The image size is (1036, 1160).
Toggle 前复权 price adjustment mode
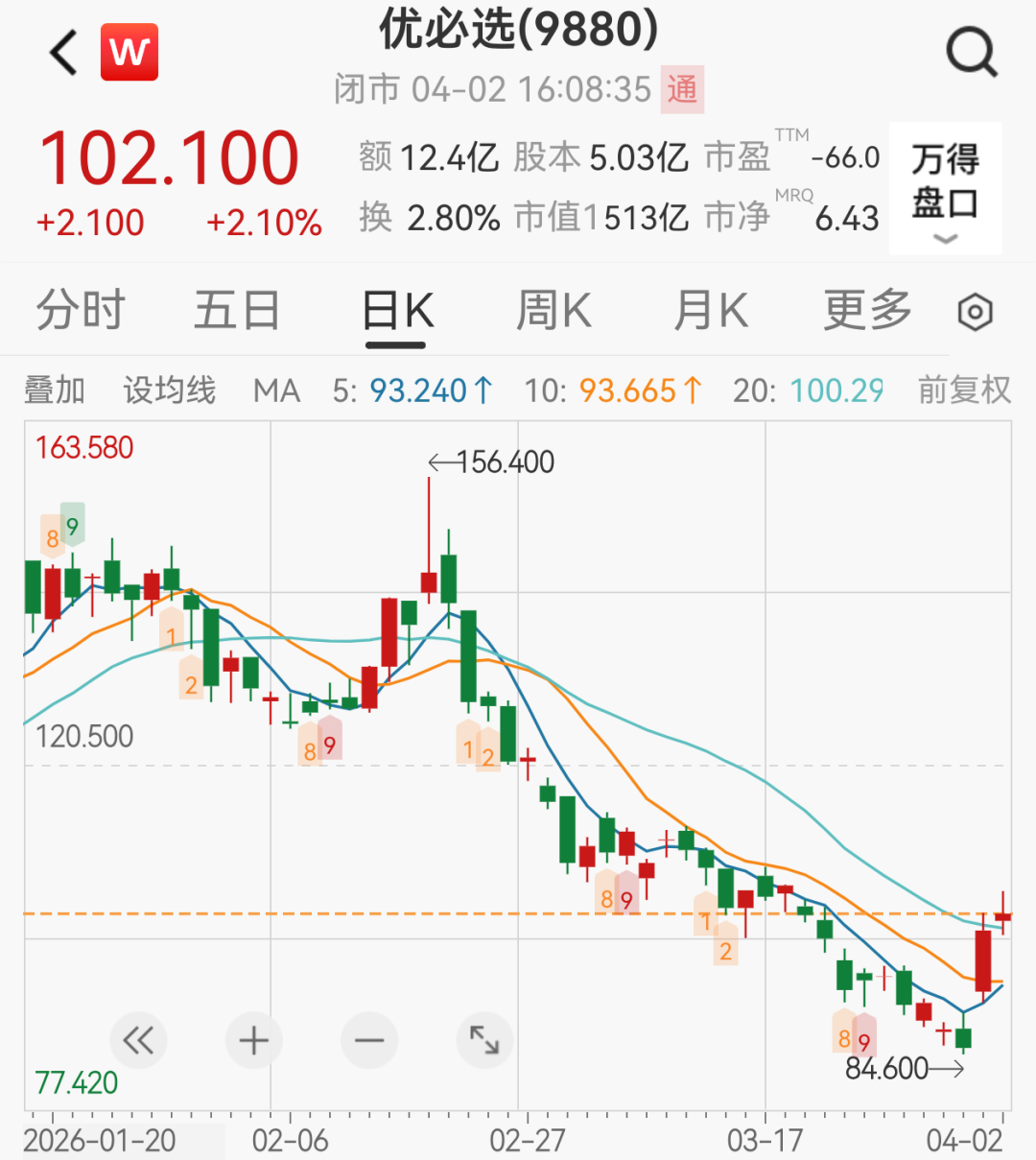965,390
